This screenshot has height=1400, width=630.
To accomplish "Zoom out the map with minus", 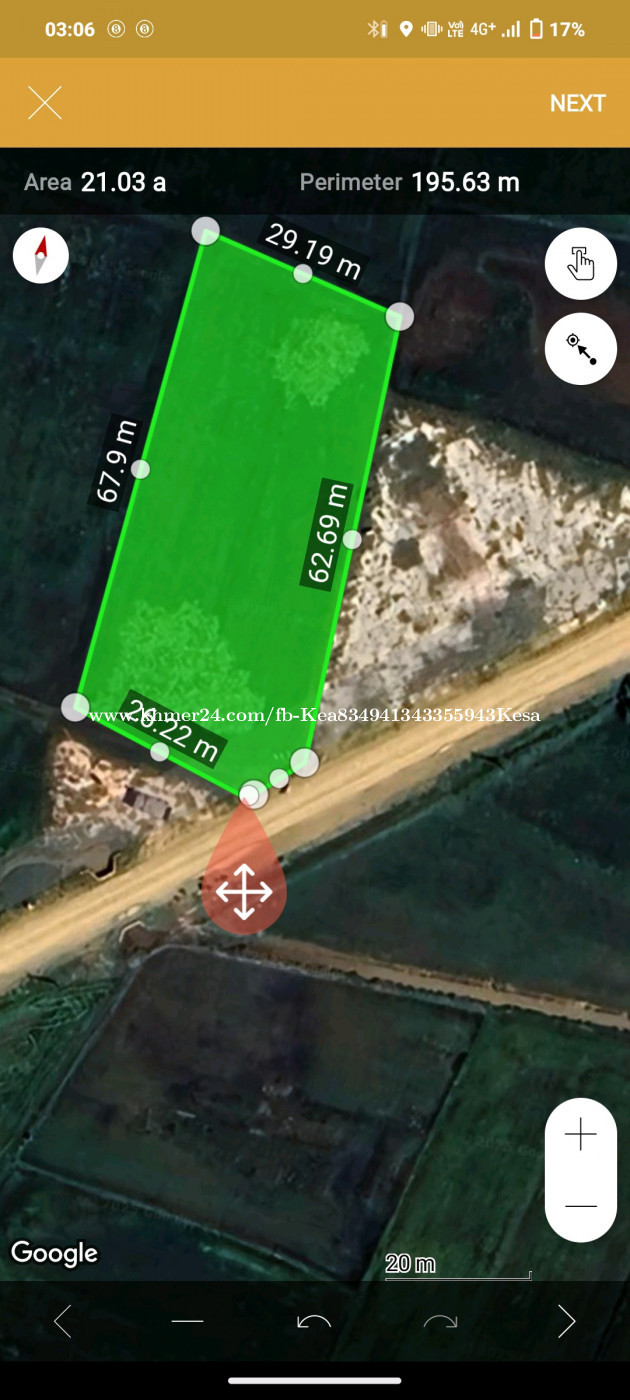I will 580,1206.
